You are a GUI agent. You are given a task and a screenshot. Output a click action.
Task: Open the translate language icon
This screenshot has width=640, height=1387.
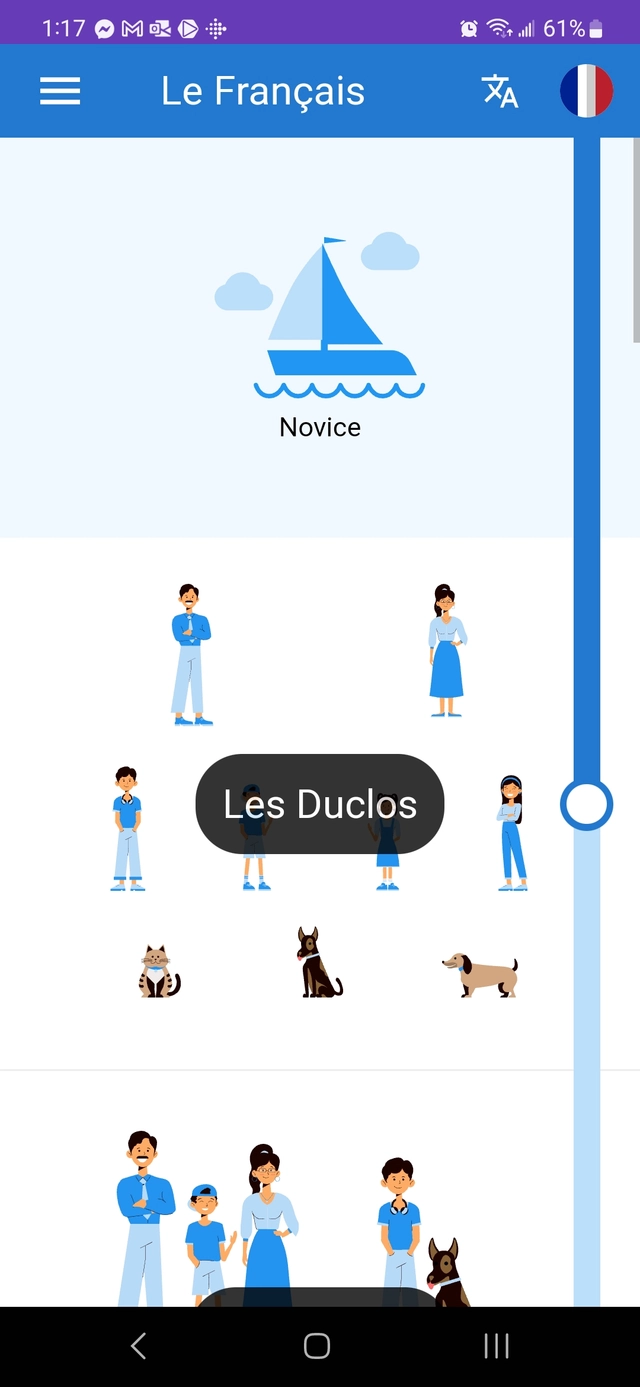pos(500,92)
